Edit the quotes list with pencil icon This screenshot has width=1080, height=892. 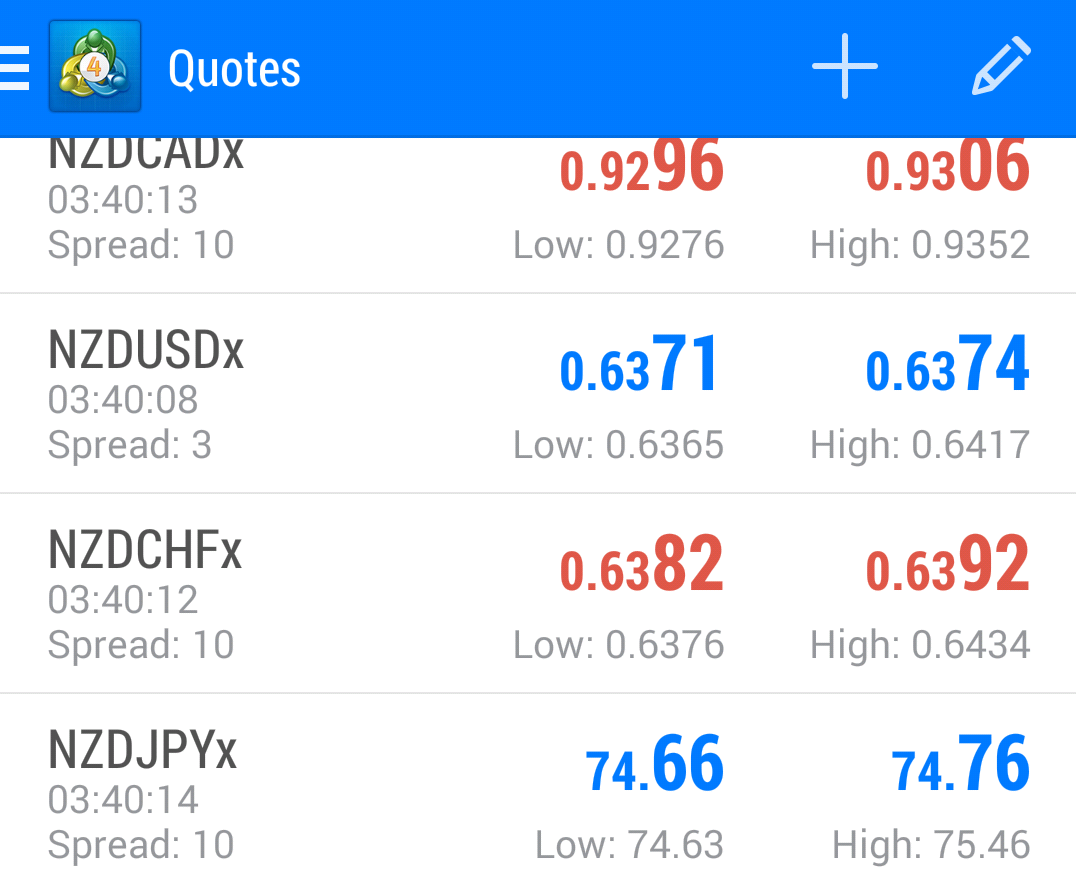[x=1000, y=68]
